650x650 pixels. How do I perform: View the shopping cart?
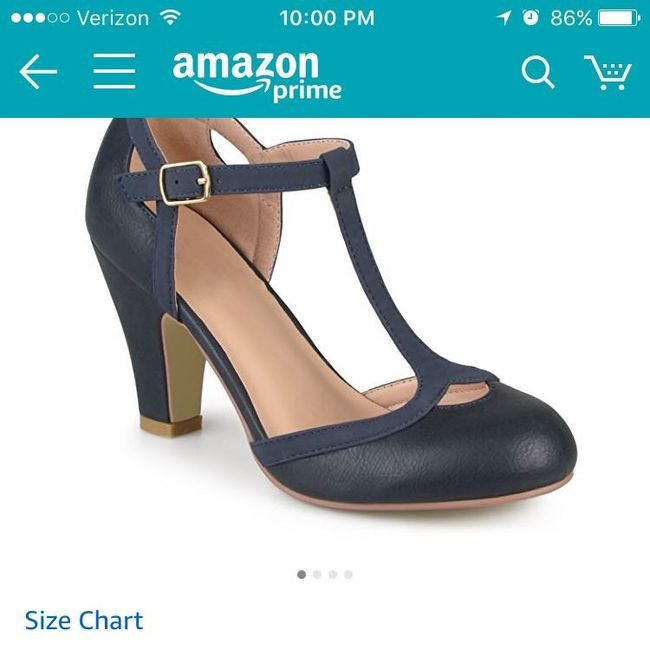(608, 72)
